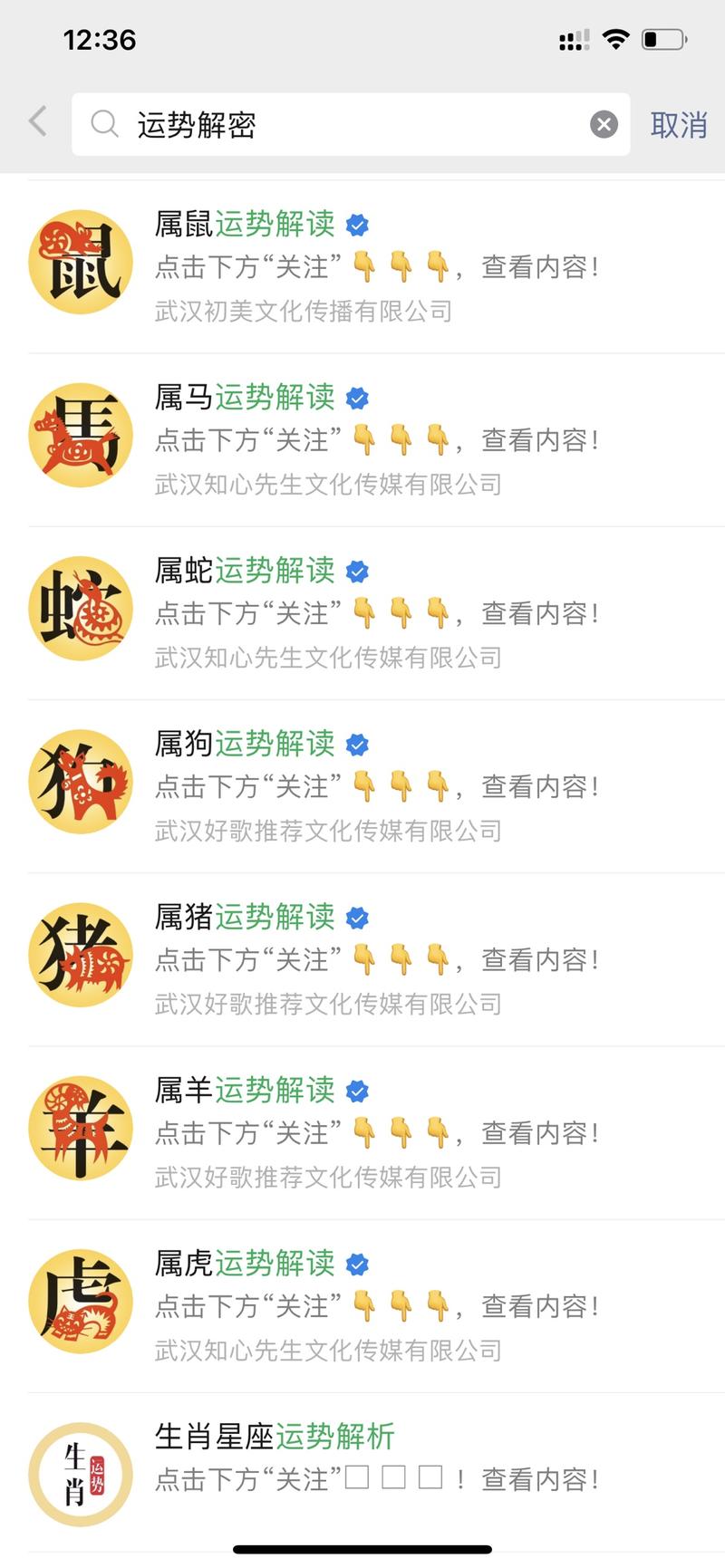This screenshot has height=1568, width=725.
Task: Tap the Wi-Fi icon in the status bar
Action: click(x=616, y=39)
